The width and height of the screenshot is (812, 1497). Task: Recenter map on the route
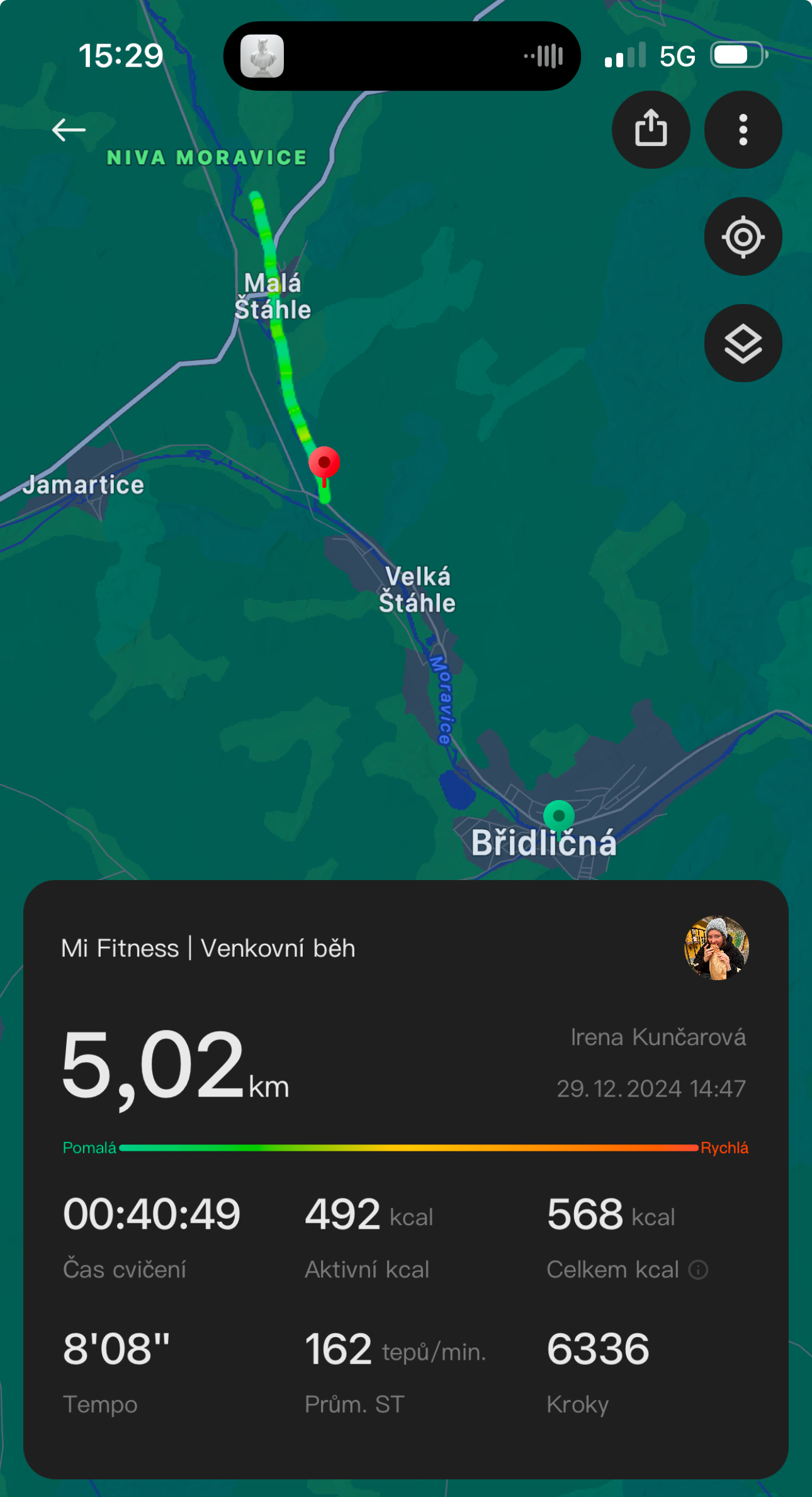pyautogui.click(x=743, y=237)
